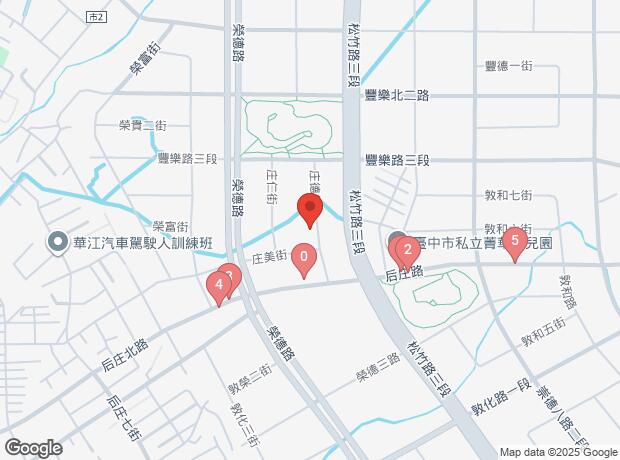The width and height of the screenshot is (620, 460).
Task: Open the Google logo link
Action: [33, 447]
